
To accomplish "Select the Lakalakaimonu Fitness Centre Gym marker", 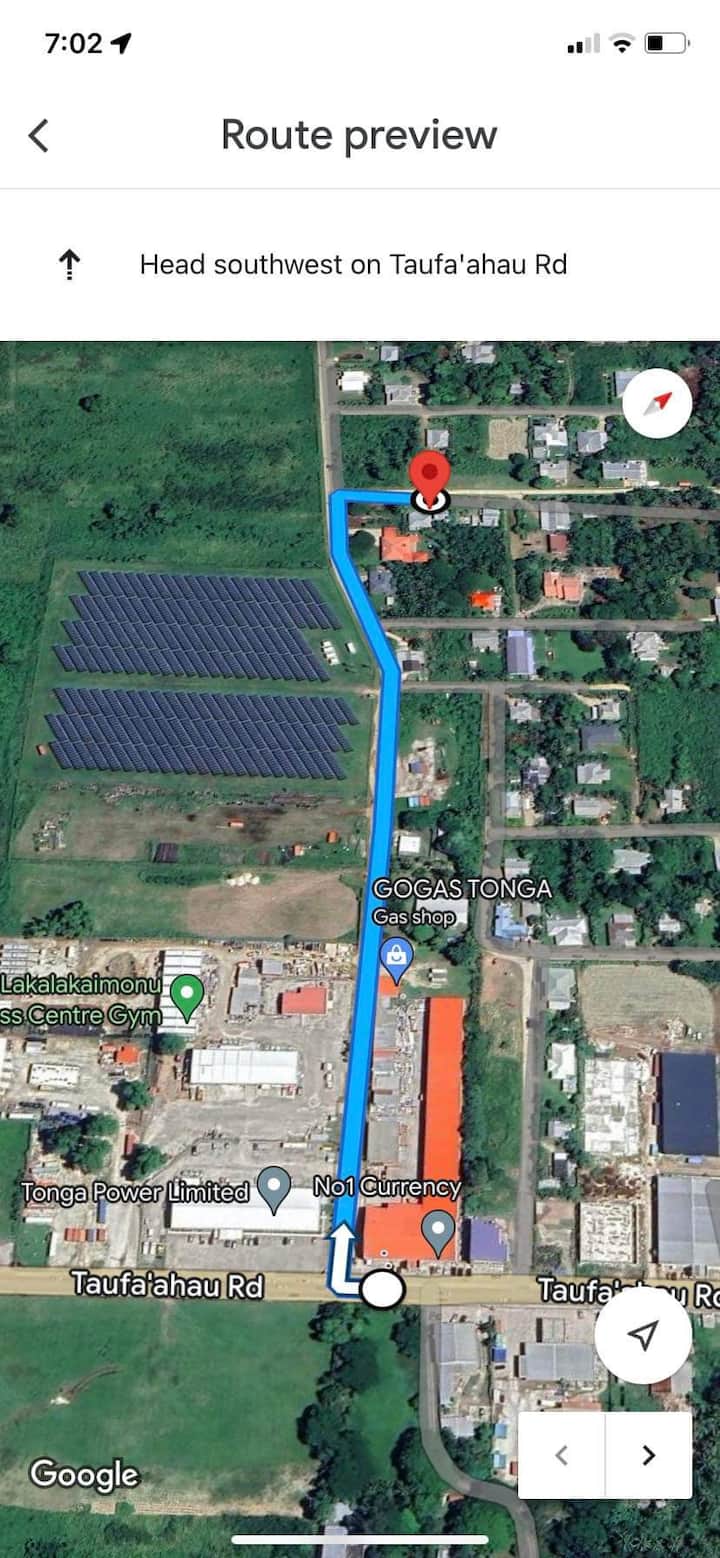I will pos(187,994).
